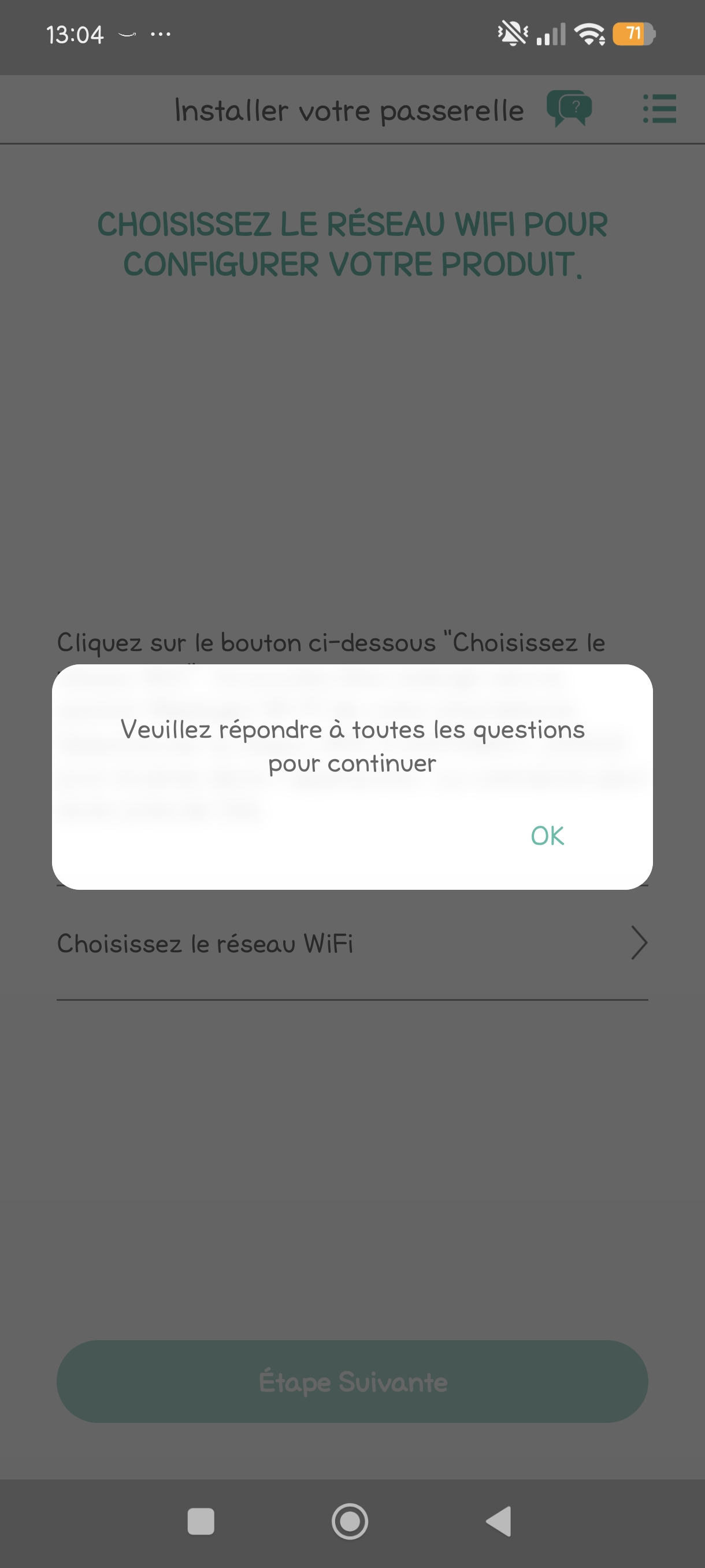The image size is (705, 1568).
Task: Open the list menu icon
Action: [x=659, y=109]
